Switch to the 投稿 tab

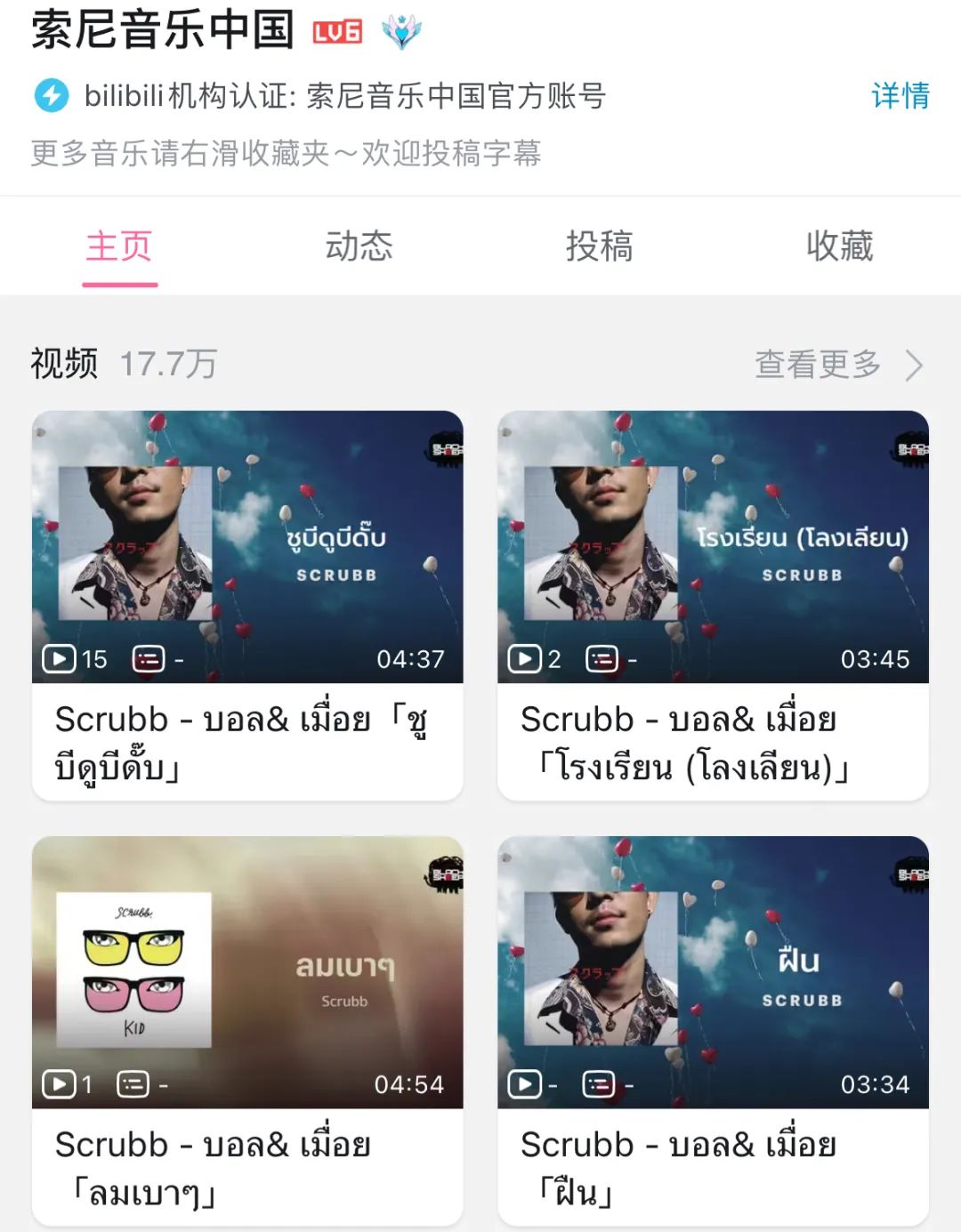coord(599,246)
